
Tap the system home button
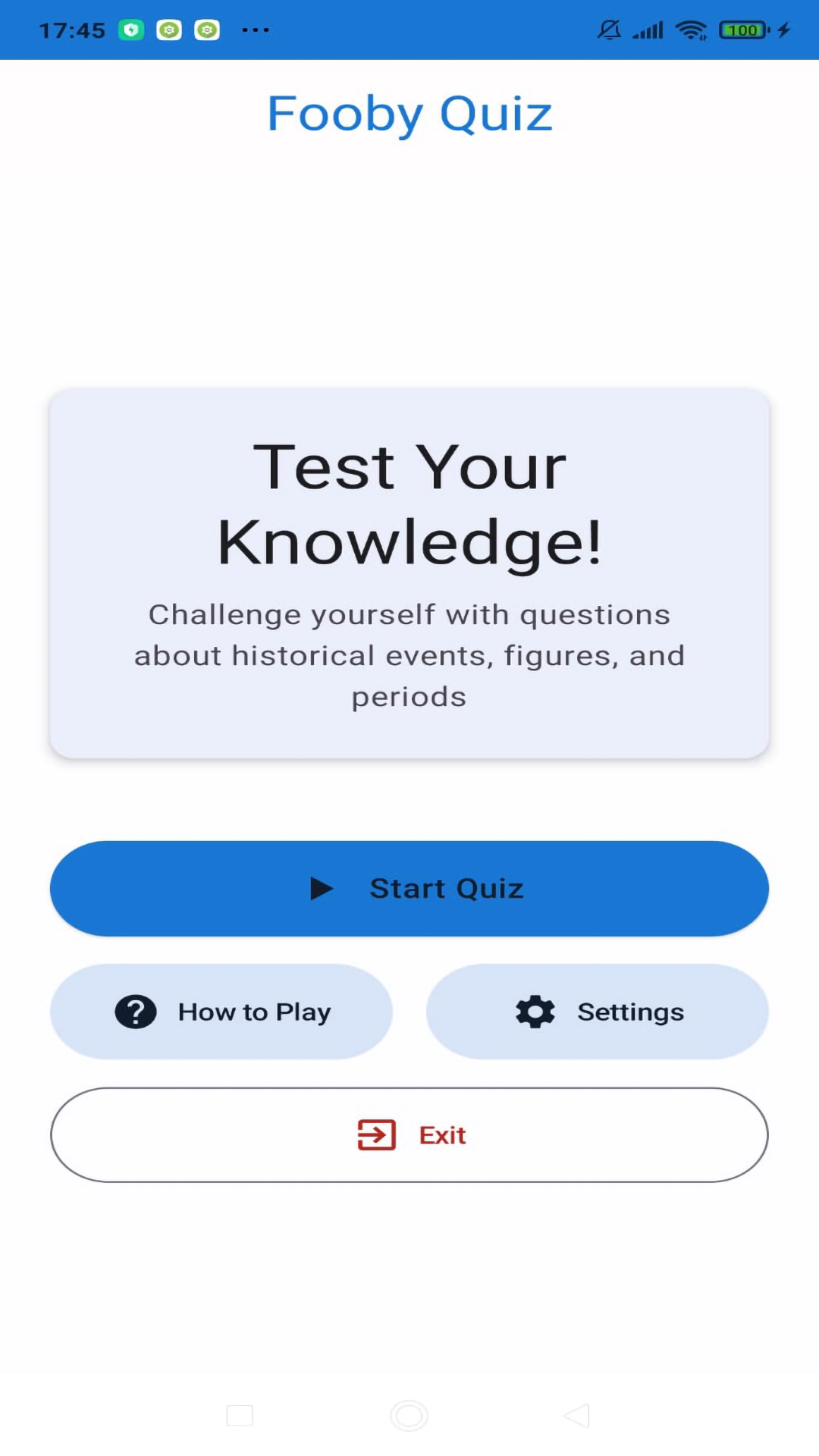pos(409,1415)
